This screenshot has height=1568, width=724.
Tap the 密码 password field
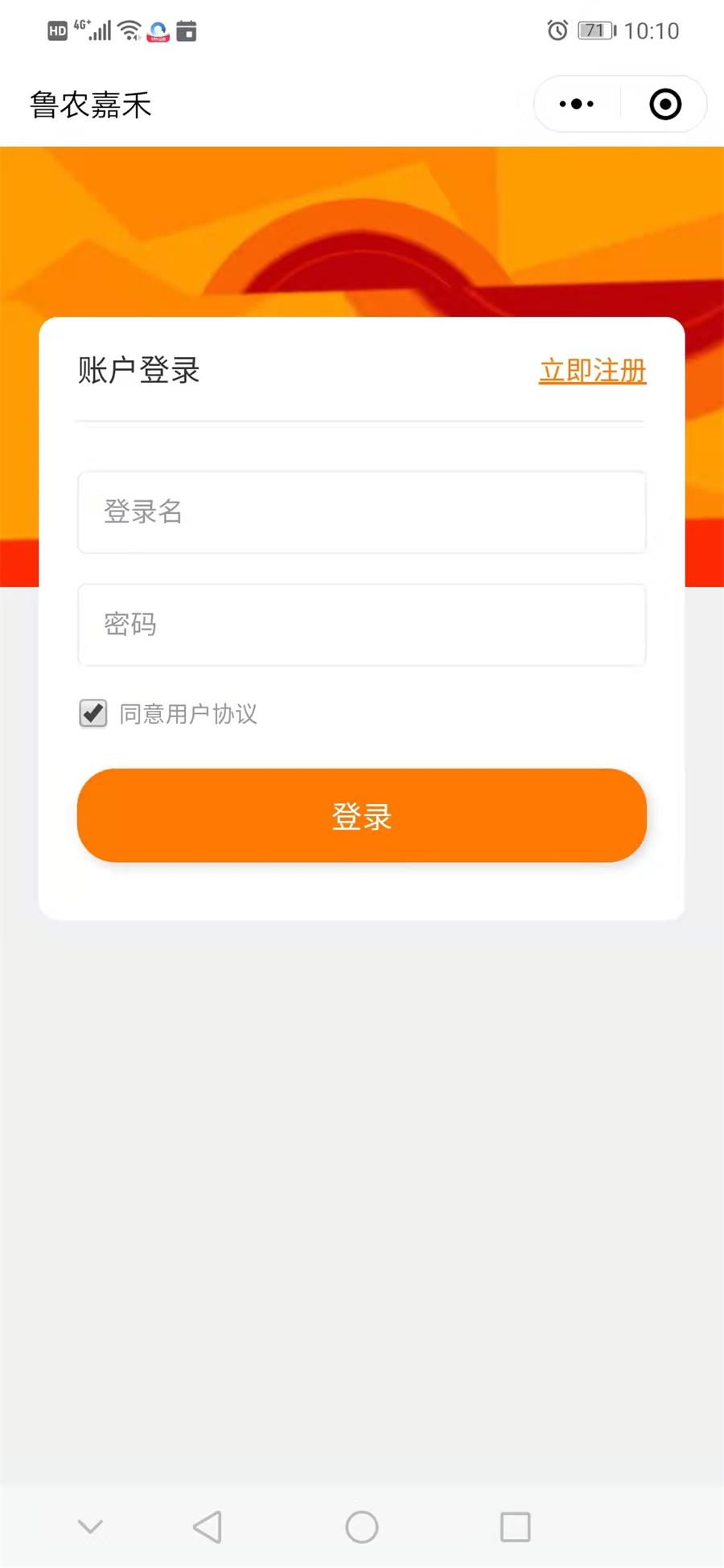[x=362, y=625]
